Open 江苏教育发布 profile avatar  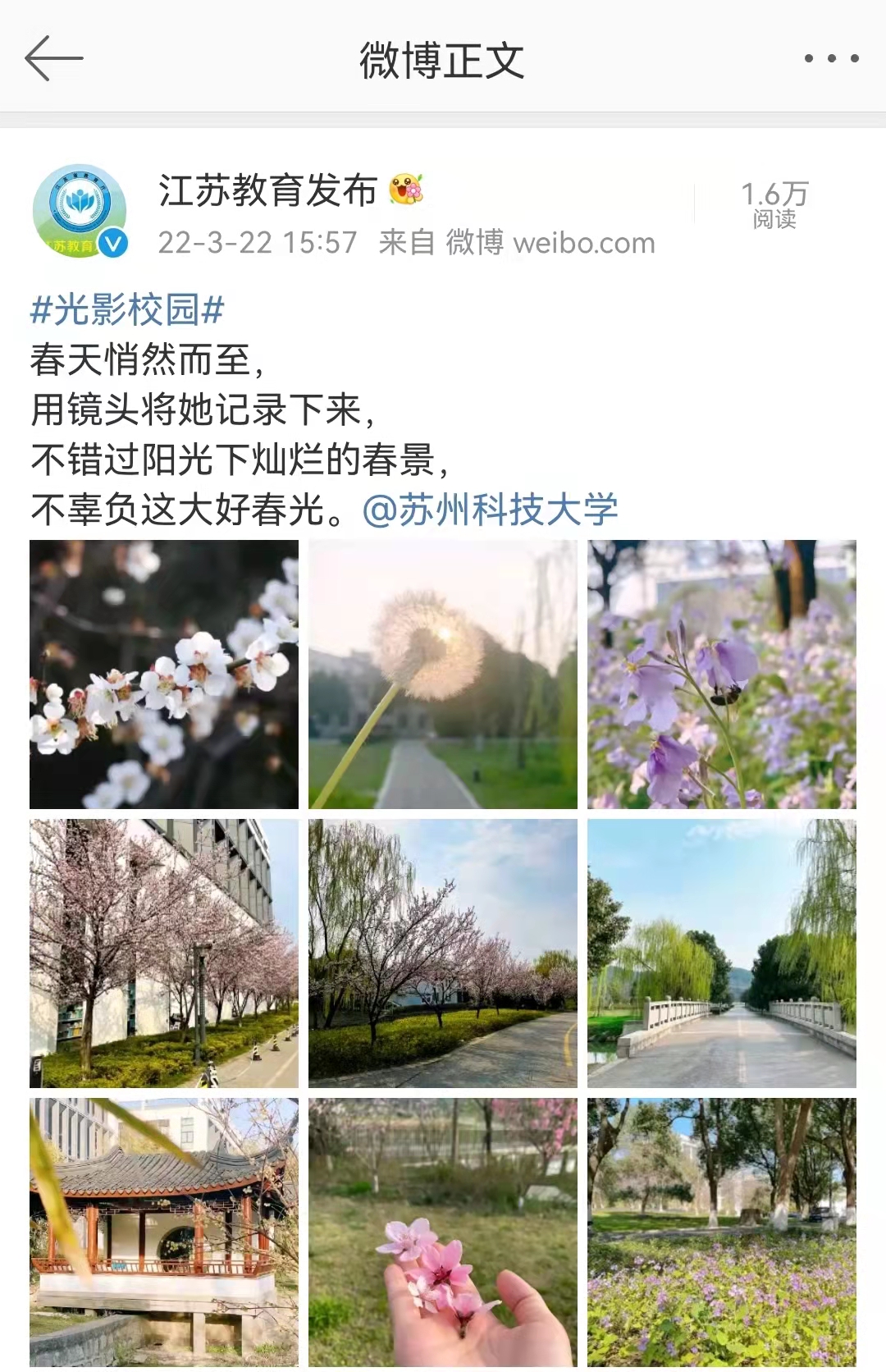[79, 212]
